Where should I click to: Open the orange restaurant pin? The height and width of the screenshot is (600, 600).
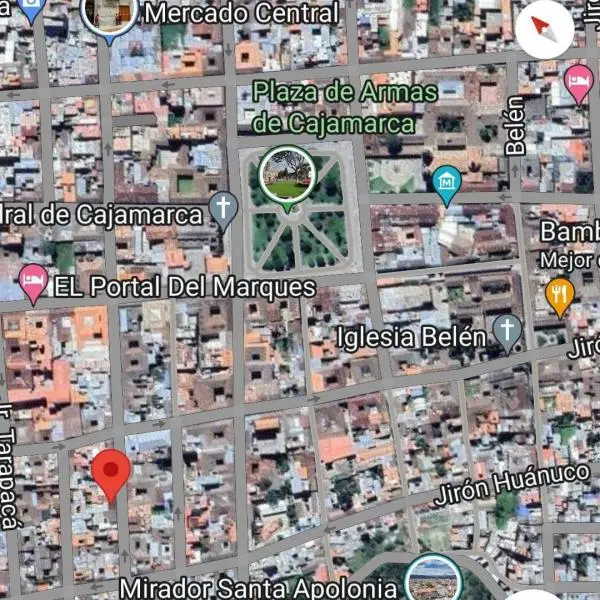pyautogui.click(x=560, y=295)
